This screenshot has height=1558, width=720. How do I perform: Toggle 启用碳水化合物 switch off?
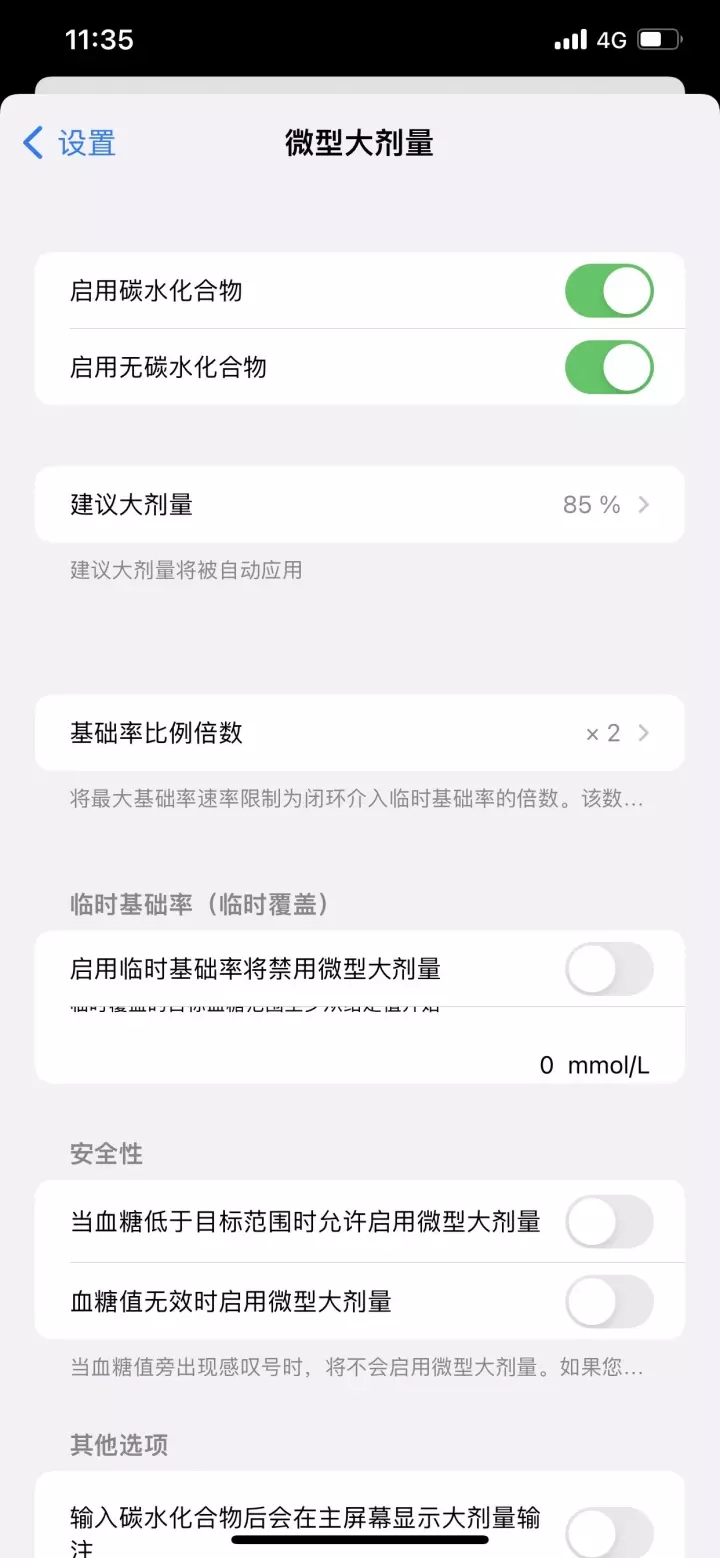click(609, 291)
